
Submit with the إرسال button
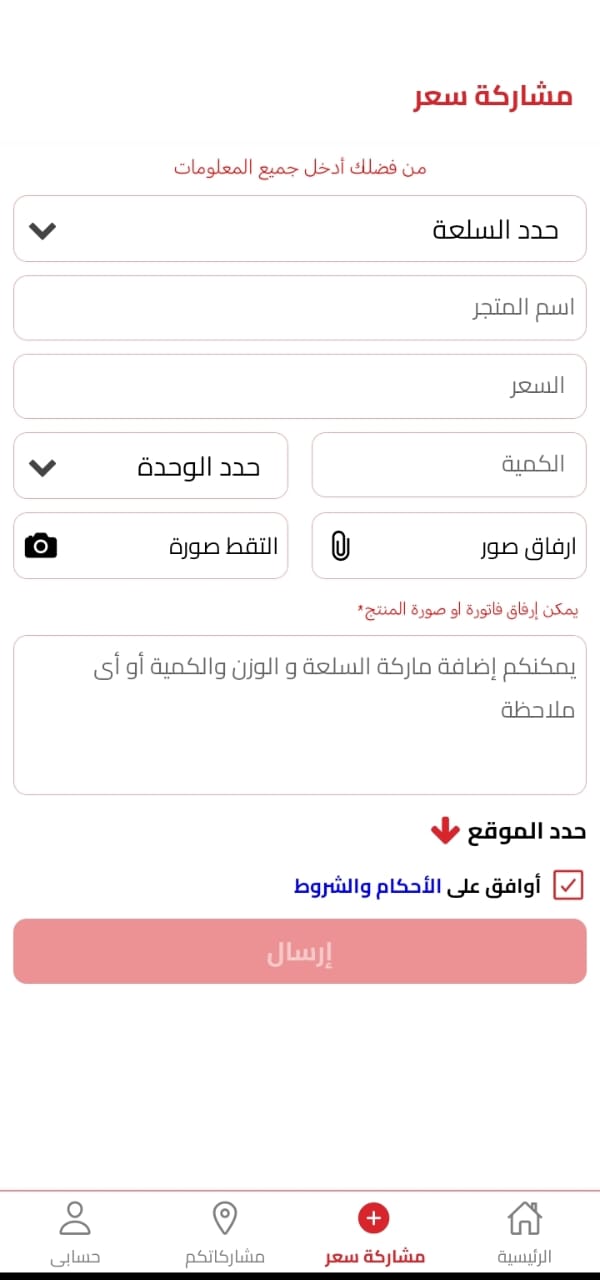(300, 951)
